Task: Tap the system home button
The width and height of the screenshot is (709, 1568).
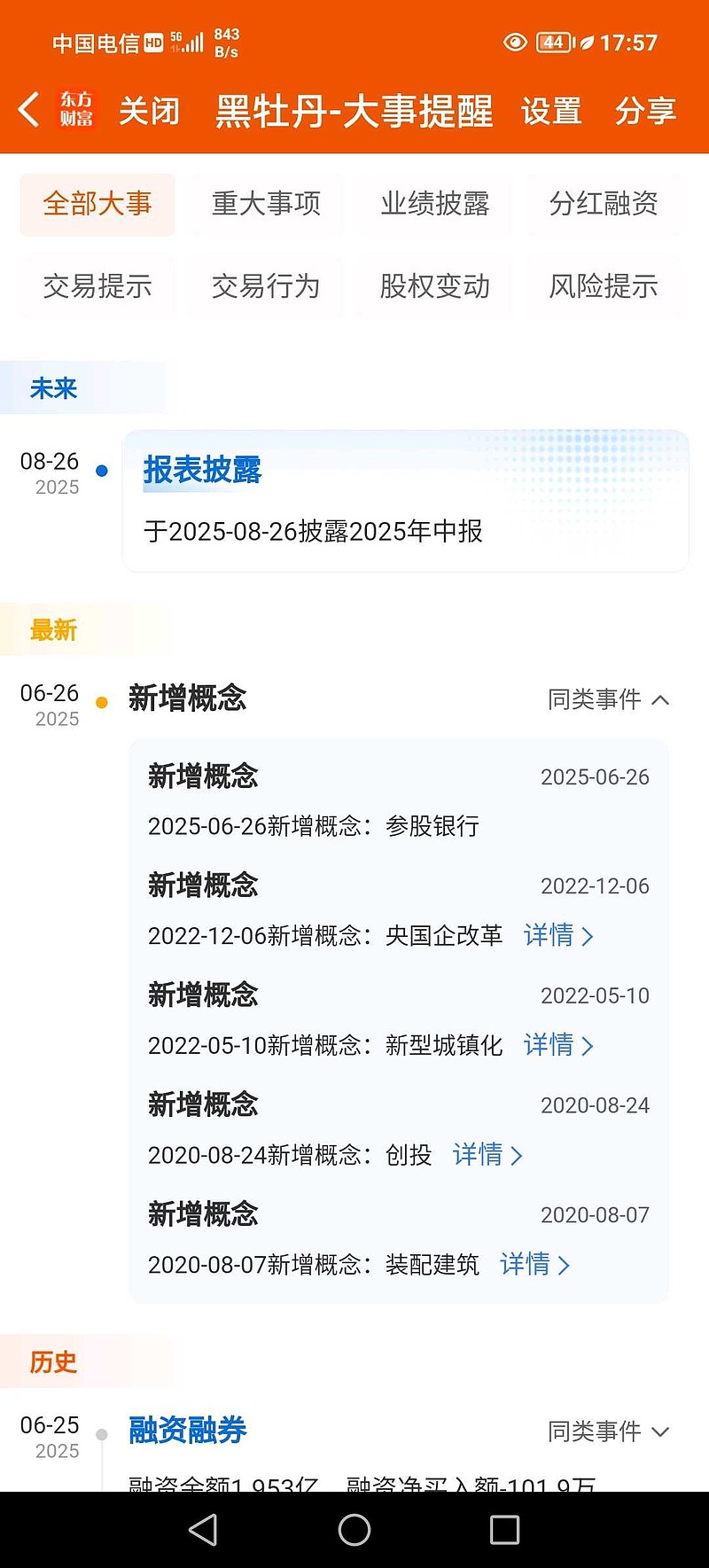Action: (354, 1529)
